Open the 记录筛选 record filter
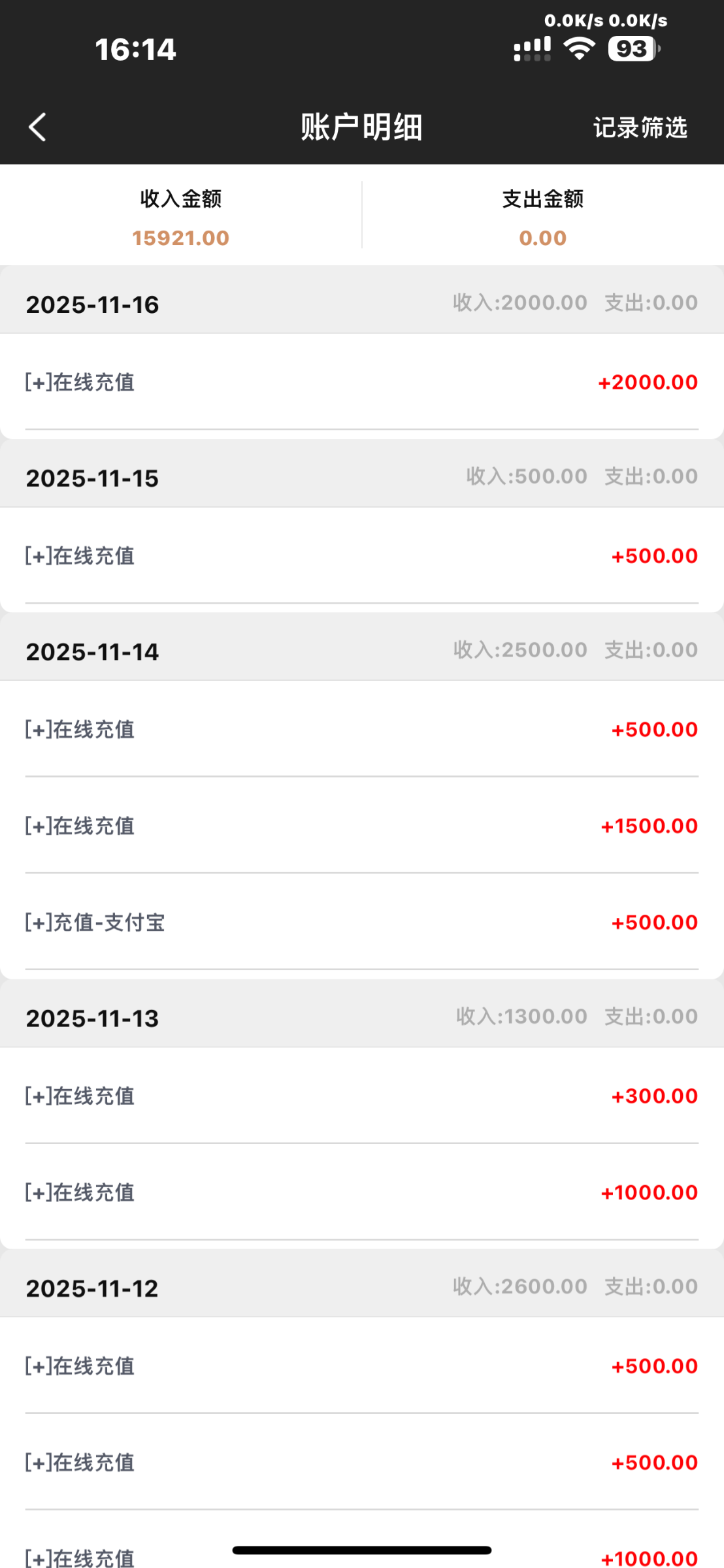Viewport: 724px width, 1568px height. (640, 127)
